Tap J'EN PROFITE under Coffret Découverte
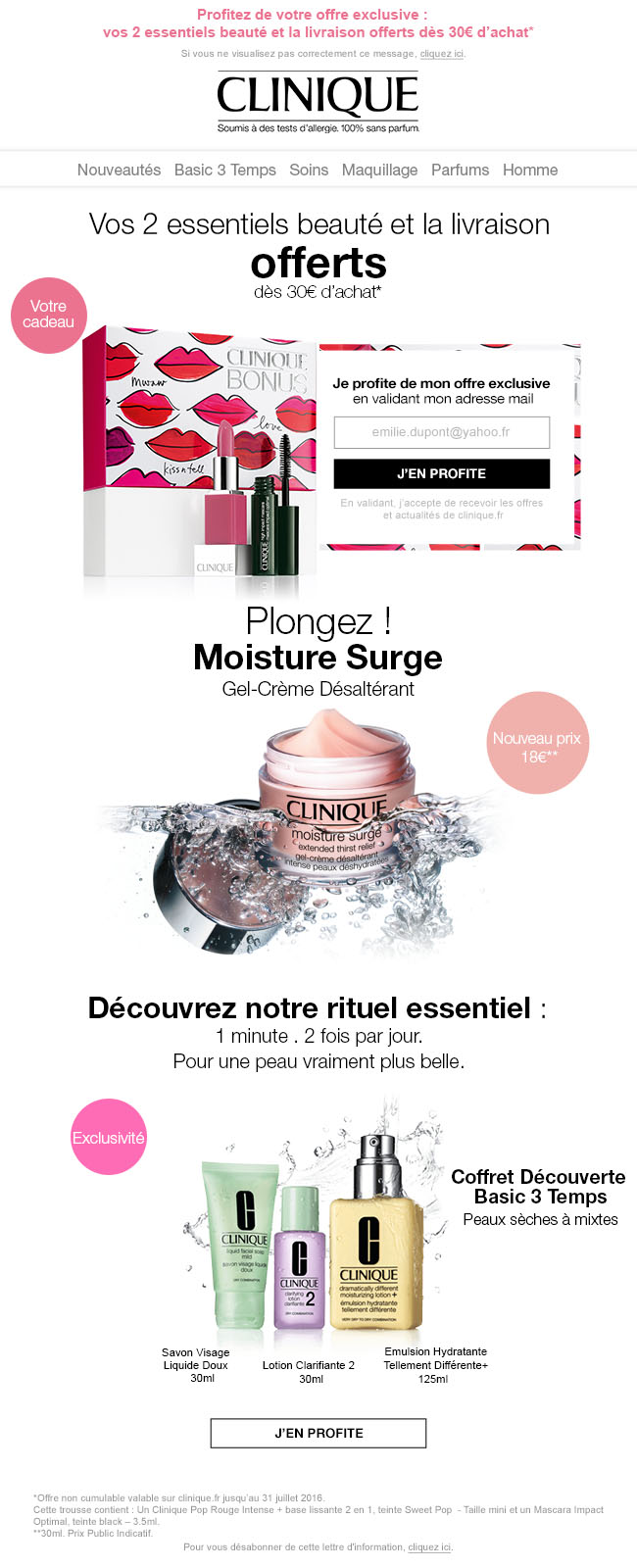Image resolution: width=637 pixels, height=1568 pixels. coord(318,1433)
